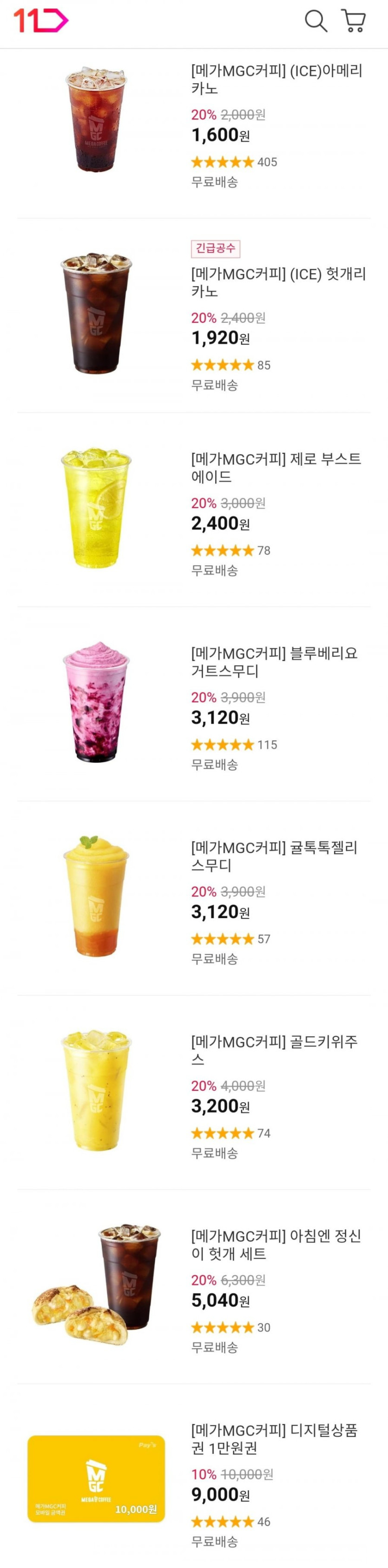Tap the 11st logo to go home

pyautogui.click(x=41, y=21)
